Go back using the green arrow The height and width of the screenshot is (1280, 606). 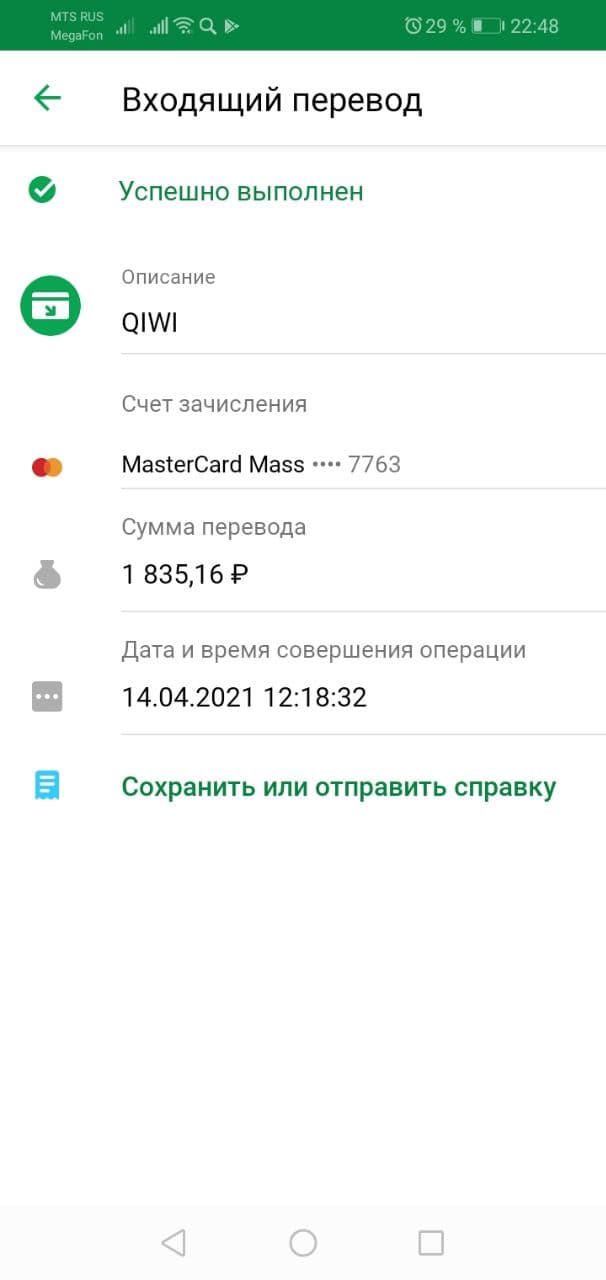(x=47, y=97)
